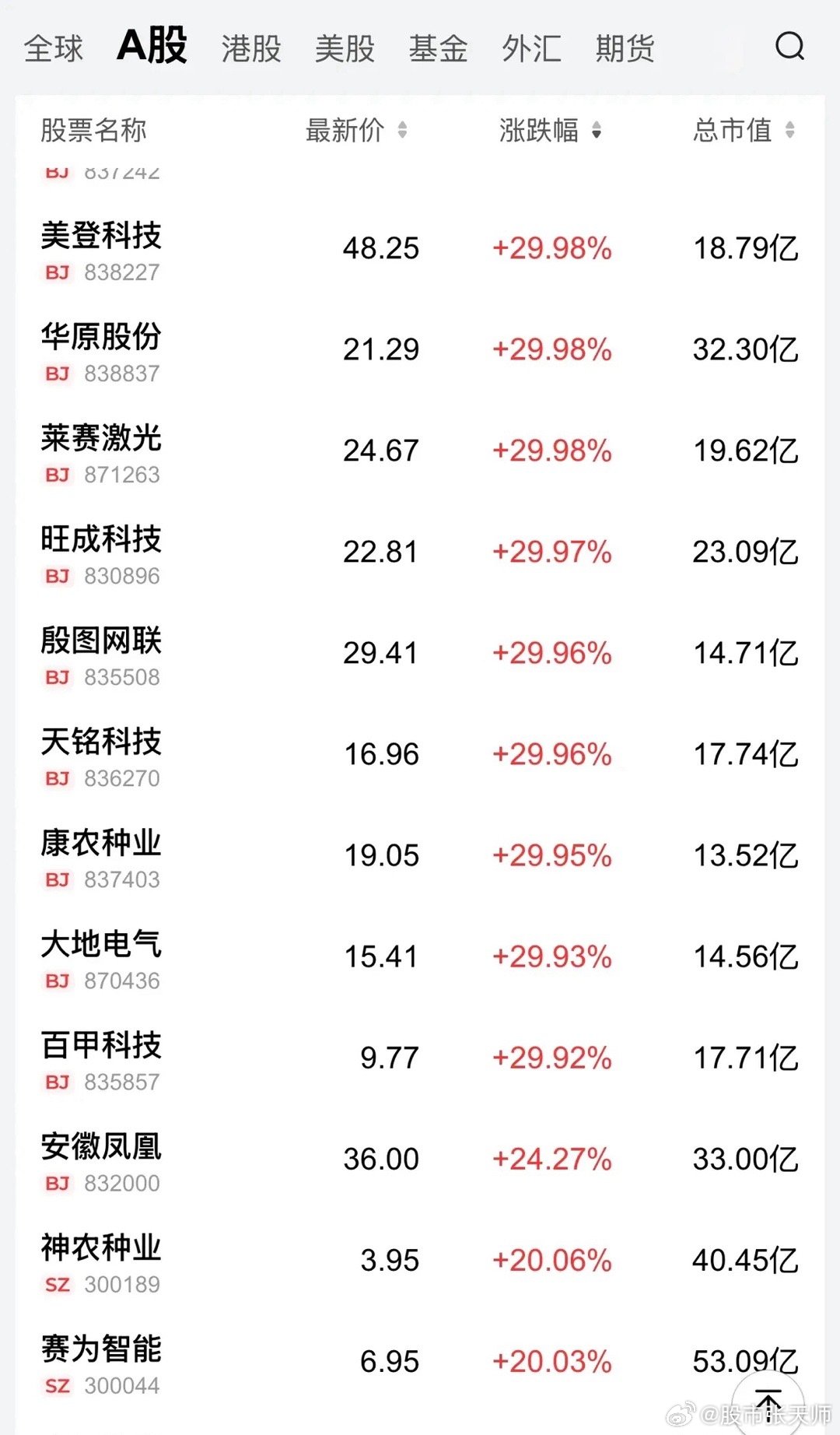
Task: Open the 安徽凤凰 stock row
Action: (x=420, y=1160)
